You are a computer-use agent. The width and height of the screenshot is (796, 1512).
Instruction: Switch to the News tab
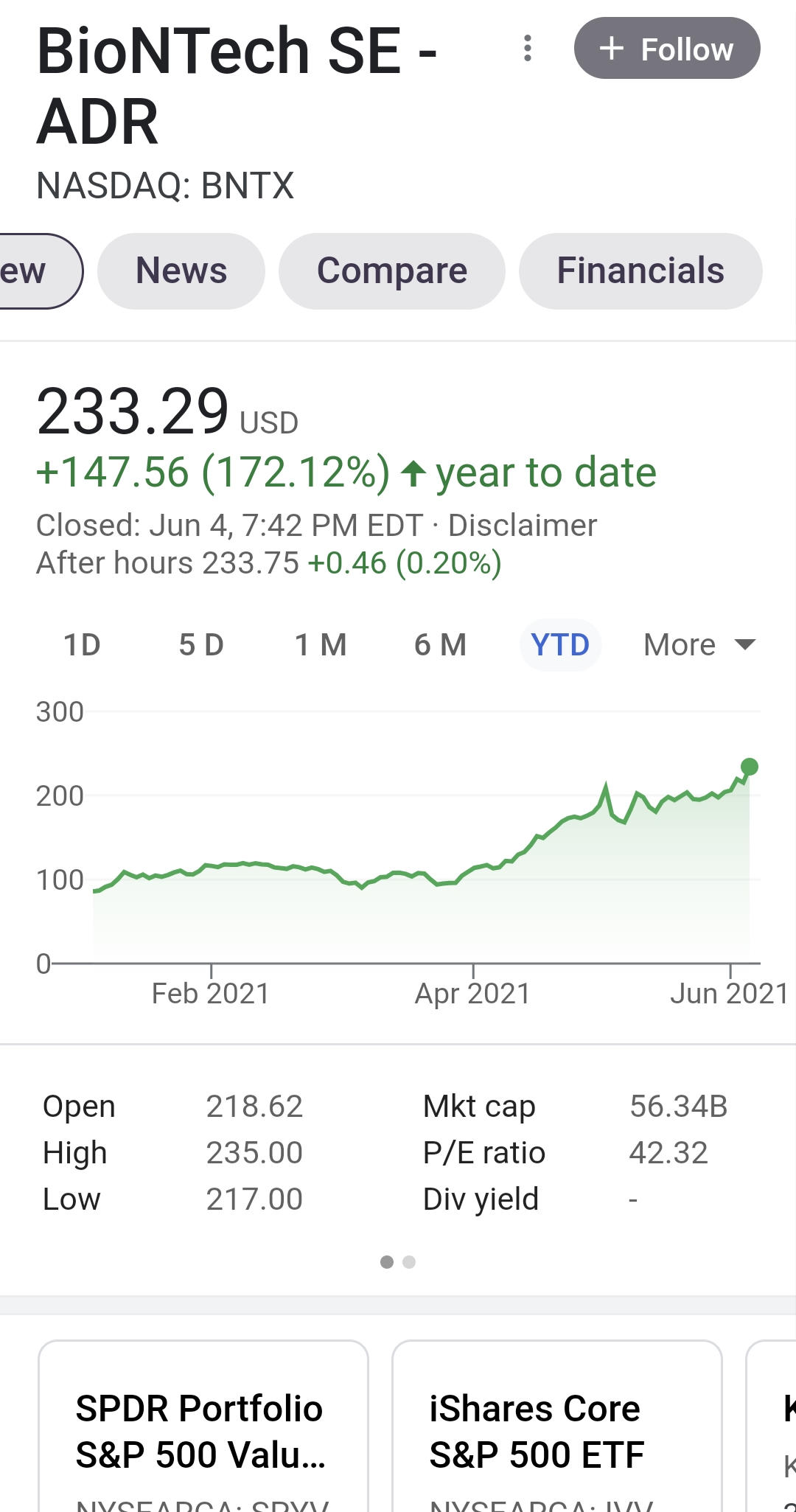(181, 271)
